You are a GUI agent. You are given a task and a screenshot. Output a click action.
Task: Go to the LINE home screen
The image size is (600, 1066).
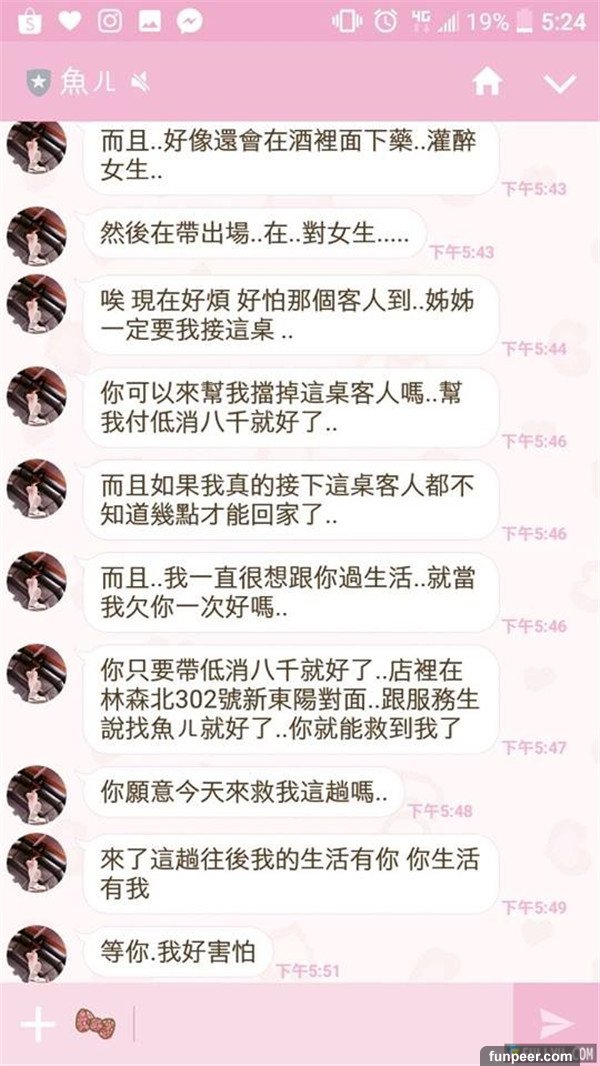pos(487,82)
